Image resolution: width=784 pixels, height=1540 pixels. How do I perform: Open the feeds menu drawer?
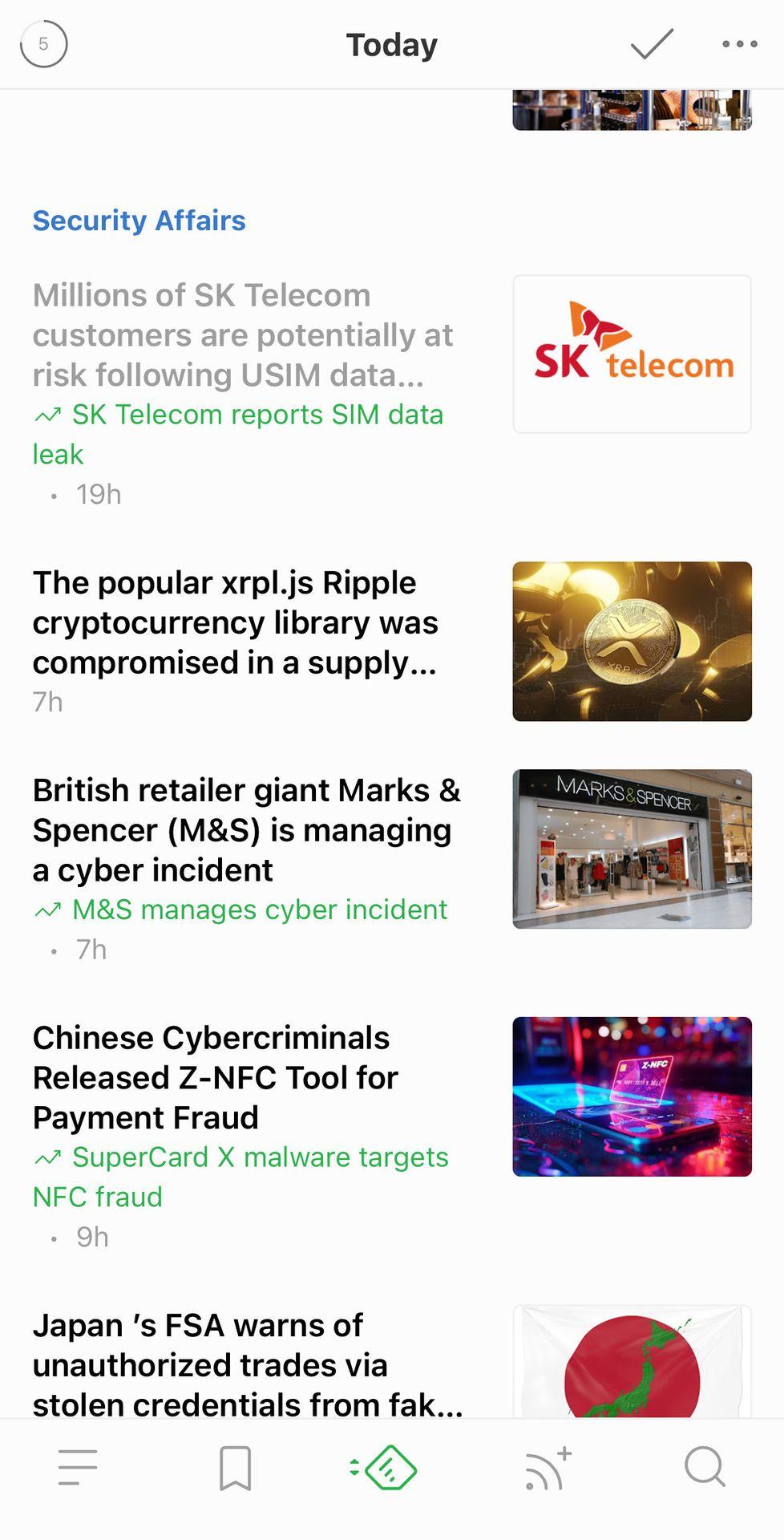tap(78, 1467)
